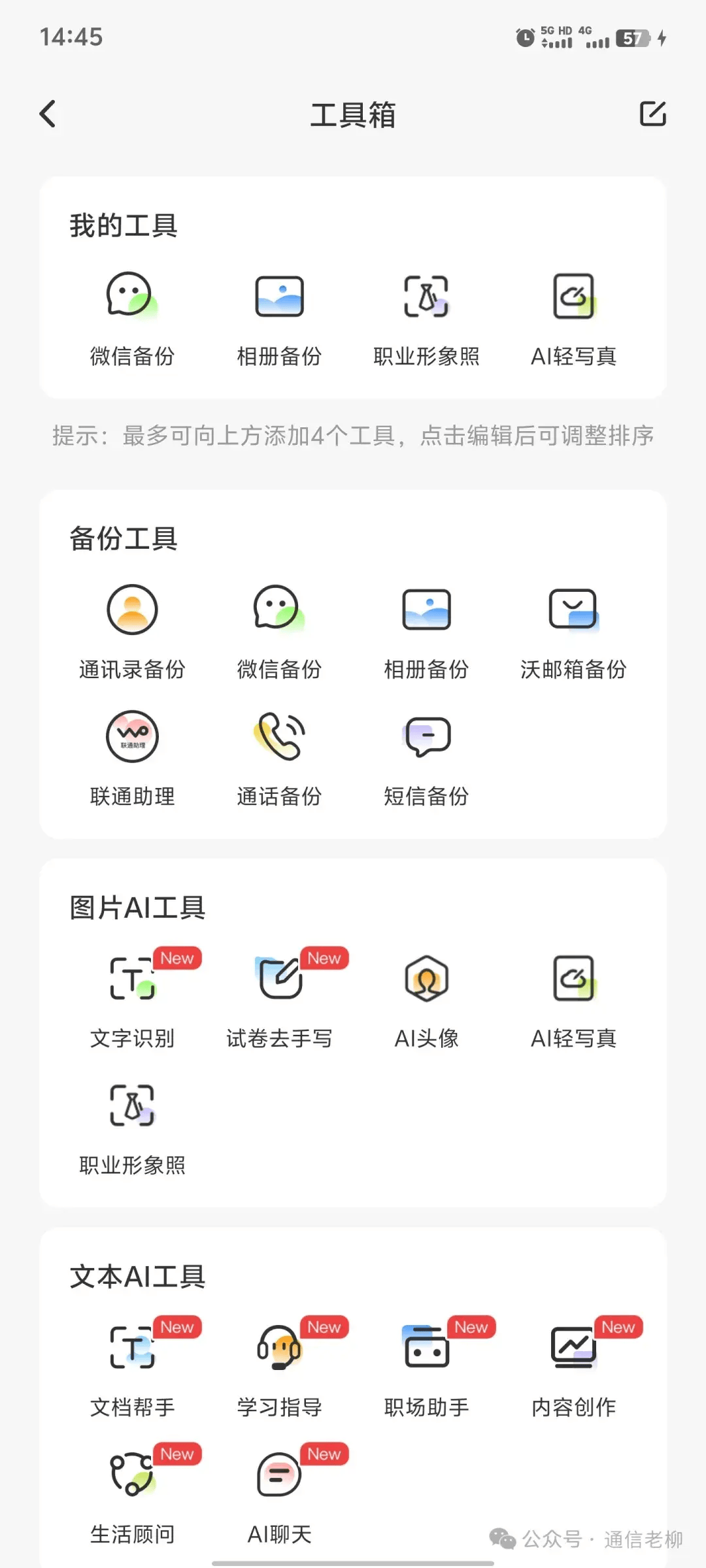Go back from the 工具箱 page

click(x=48, y=114)
